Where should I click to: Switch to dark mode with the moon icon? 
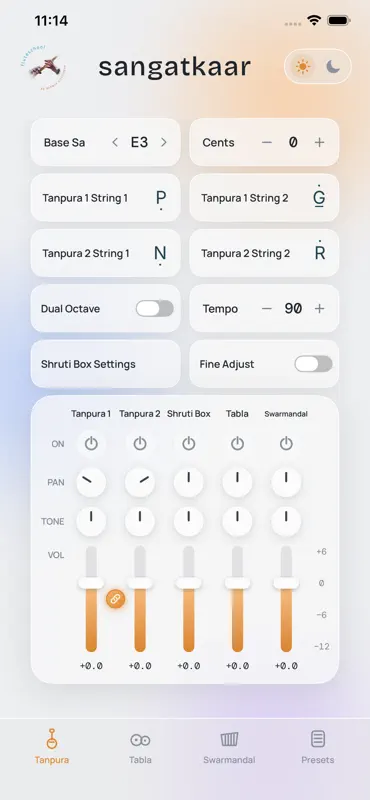[x=333, y=67]
